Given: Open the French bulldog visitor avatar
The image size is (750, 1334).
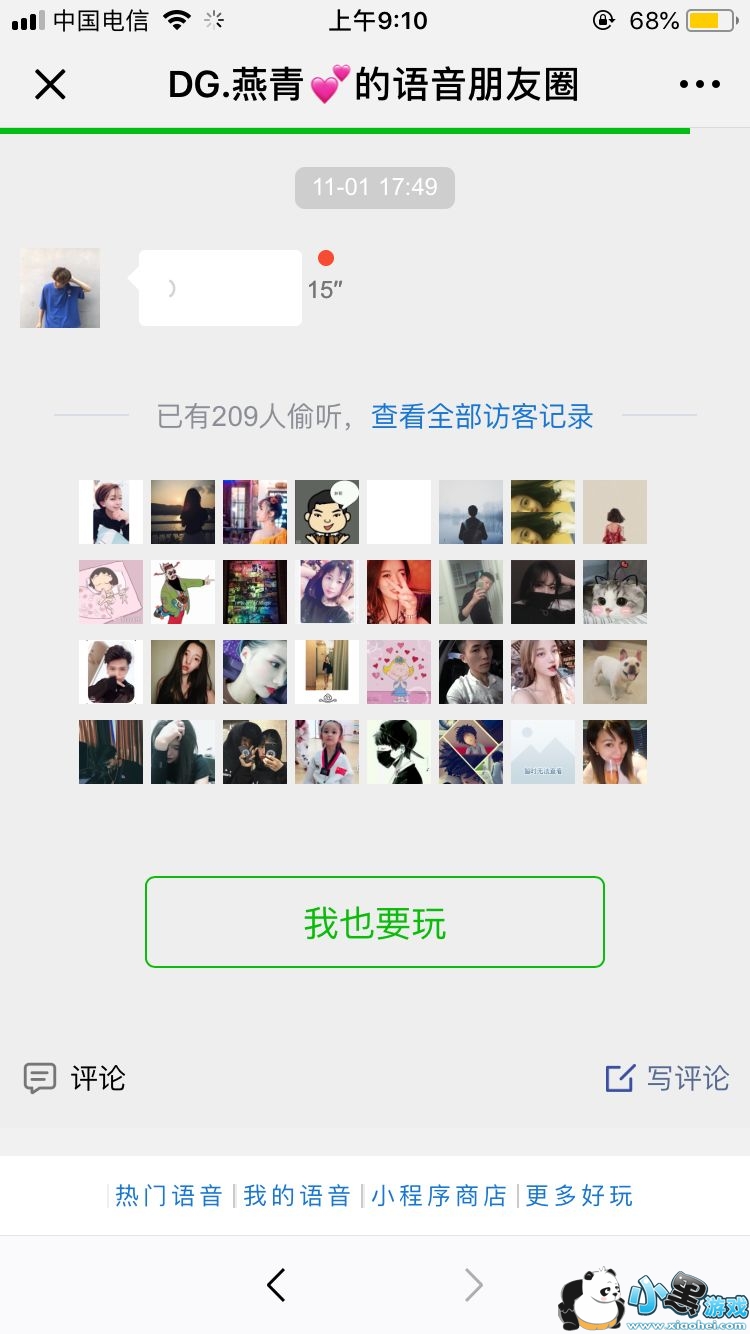Looking at the screenshot, I should pos(615,672).
